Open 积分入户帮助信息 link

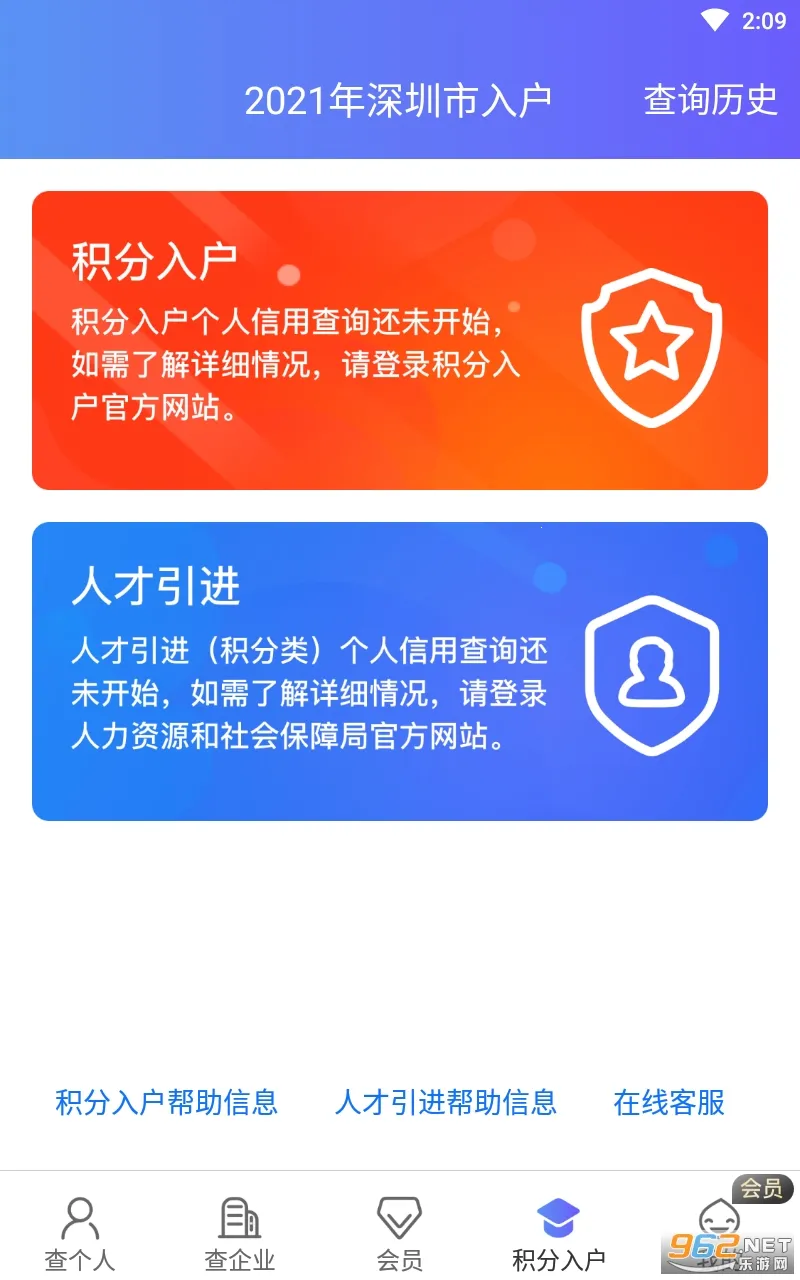pos(166,1102)
